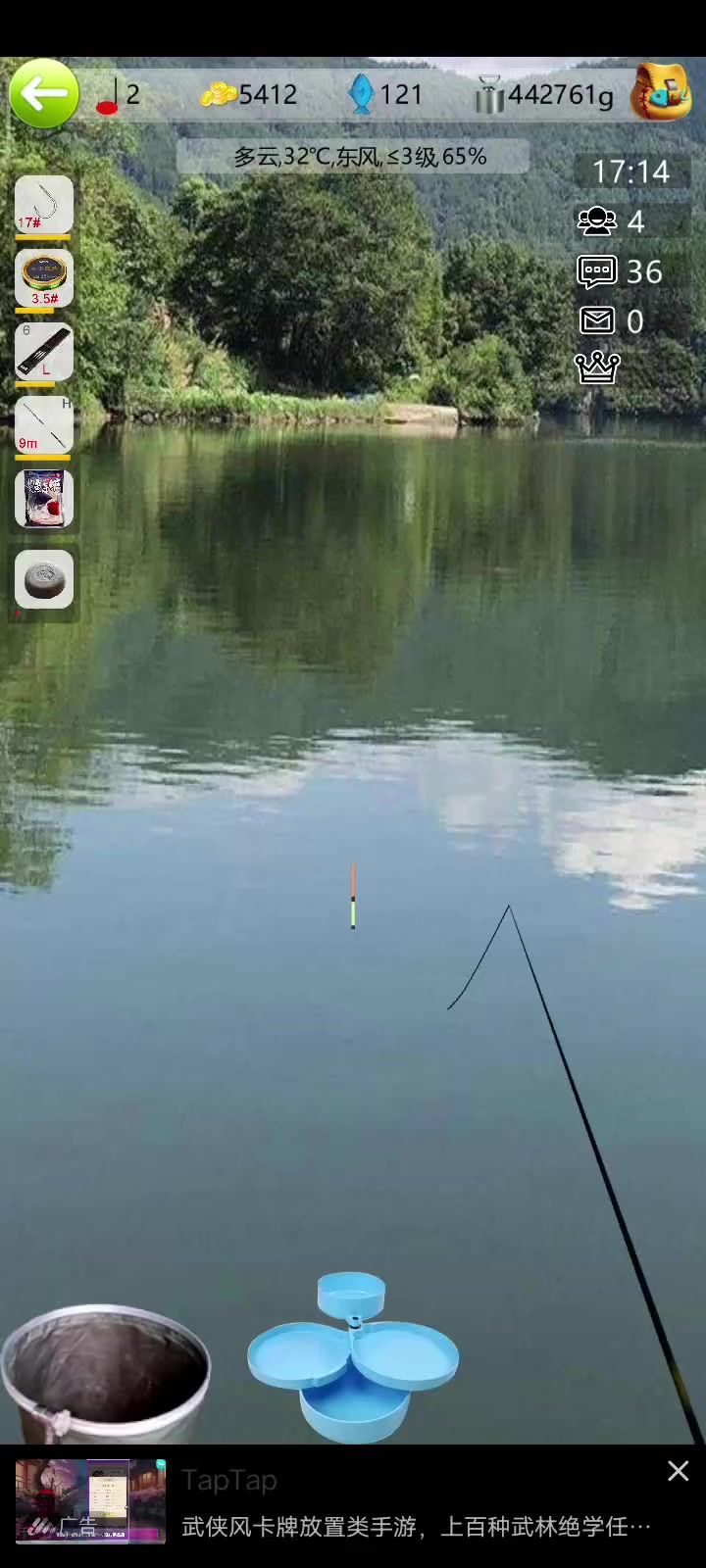Close the TapTap advertisement
The height and width of the screenshot is (1568, 706).
tap(678, 1471)
